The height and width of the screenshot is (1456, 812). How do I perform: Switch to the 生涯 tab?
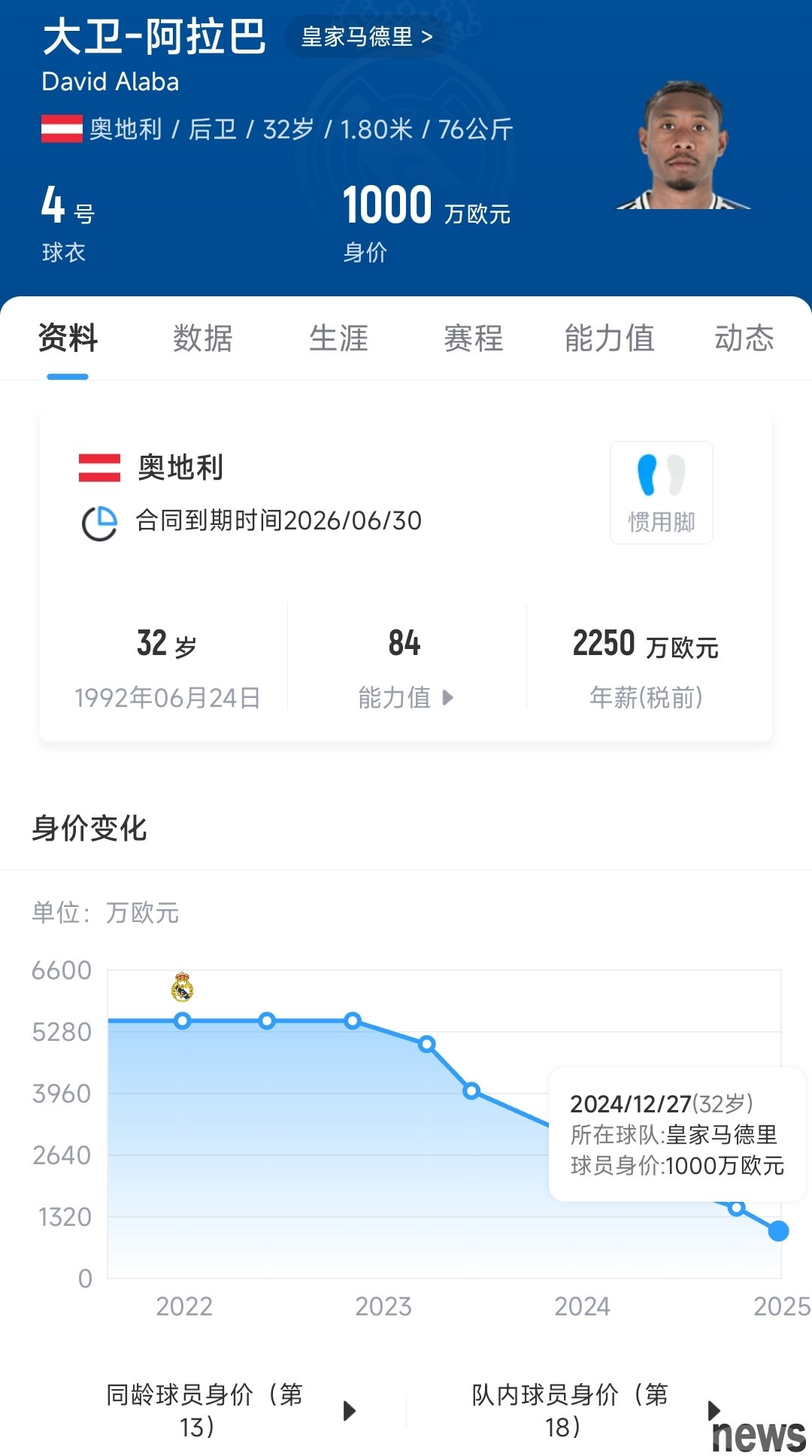click(x=338, y=338)
